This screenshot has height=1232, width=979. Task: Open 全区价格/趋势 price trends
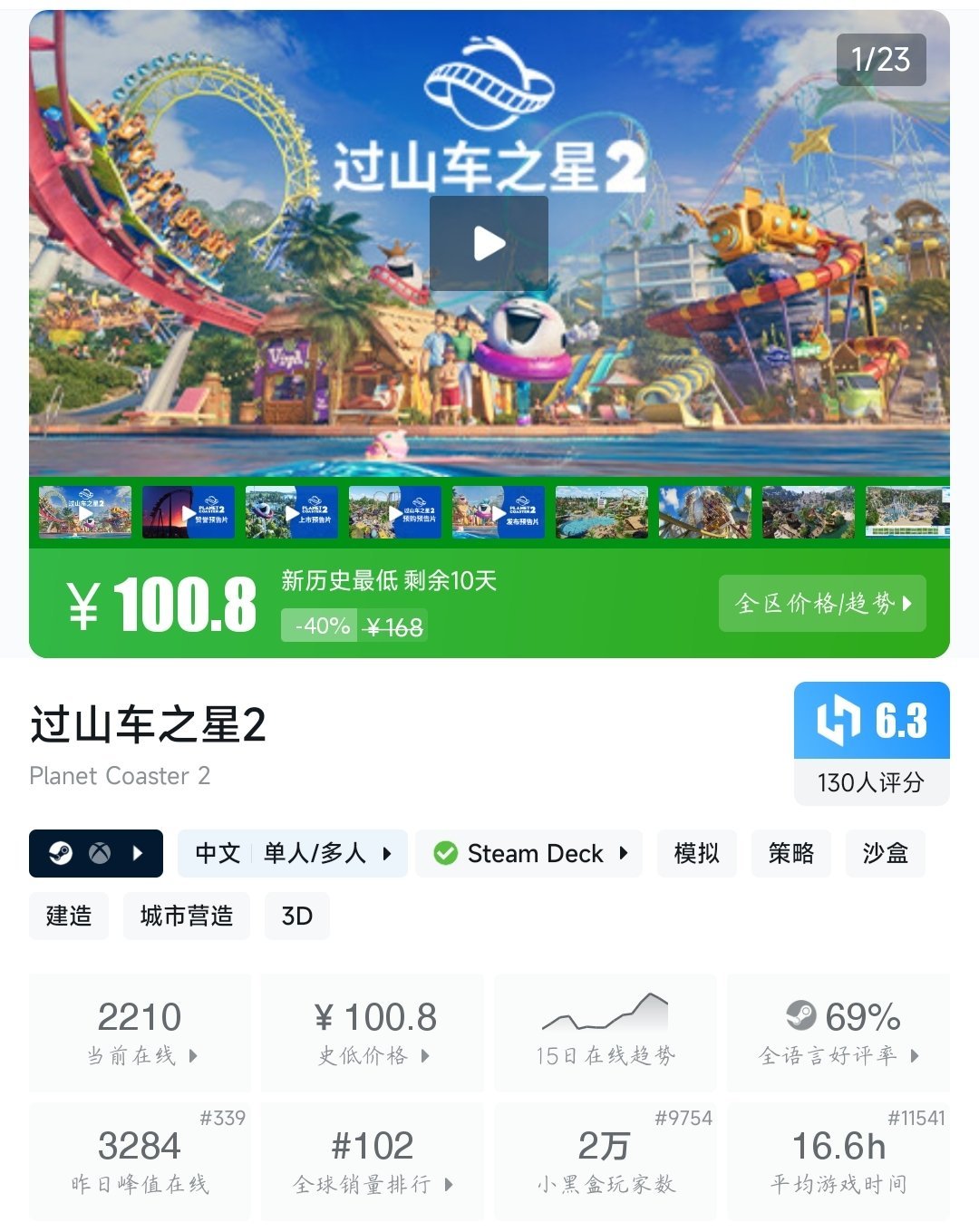(822, 603)
